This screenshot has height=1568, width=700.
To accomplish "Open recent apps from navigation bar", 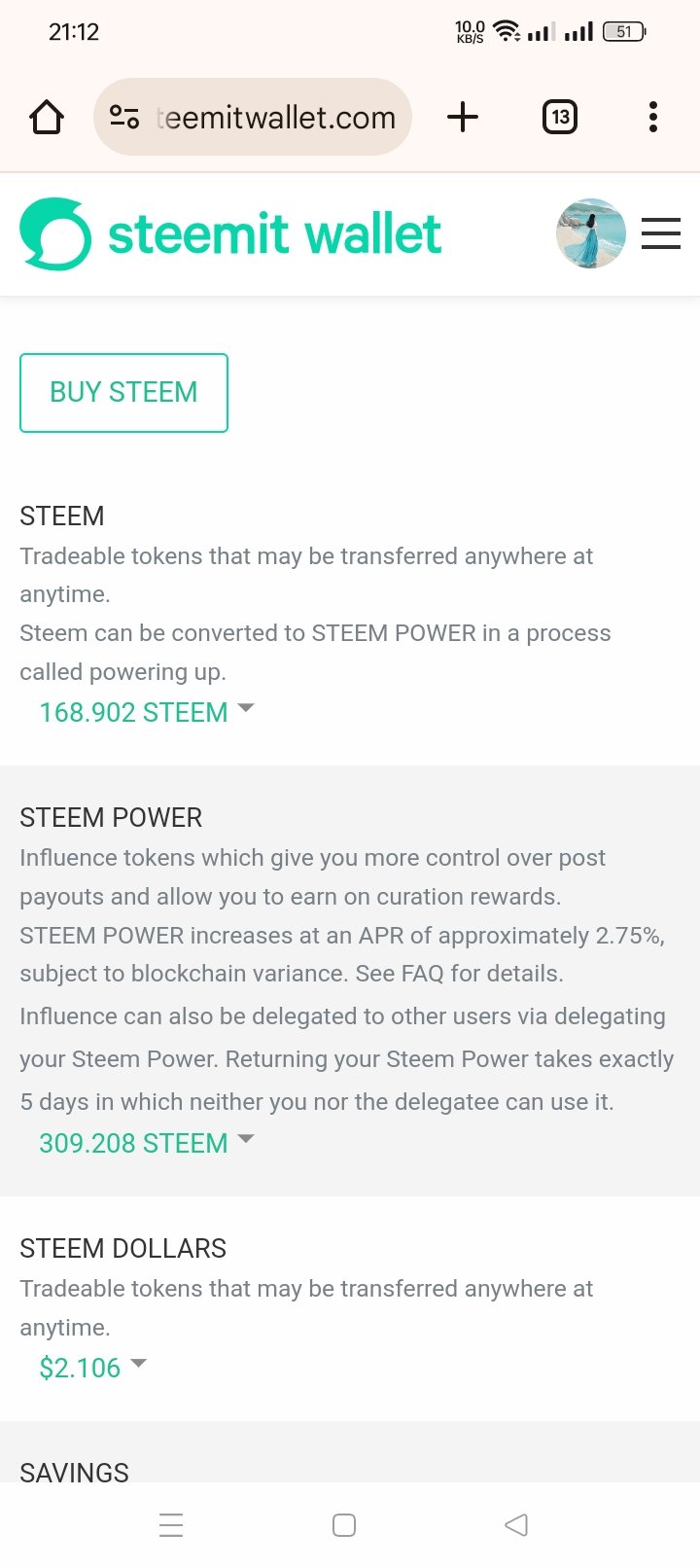I will 171,1525.
